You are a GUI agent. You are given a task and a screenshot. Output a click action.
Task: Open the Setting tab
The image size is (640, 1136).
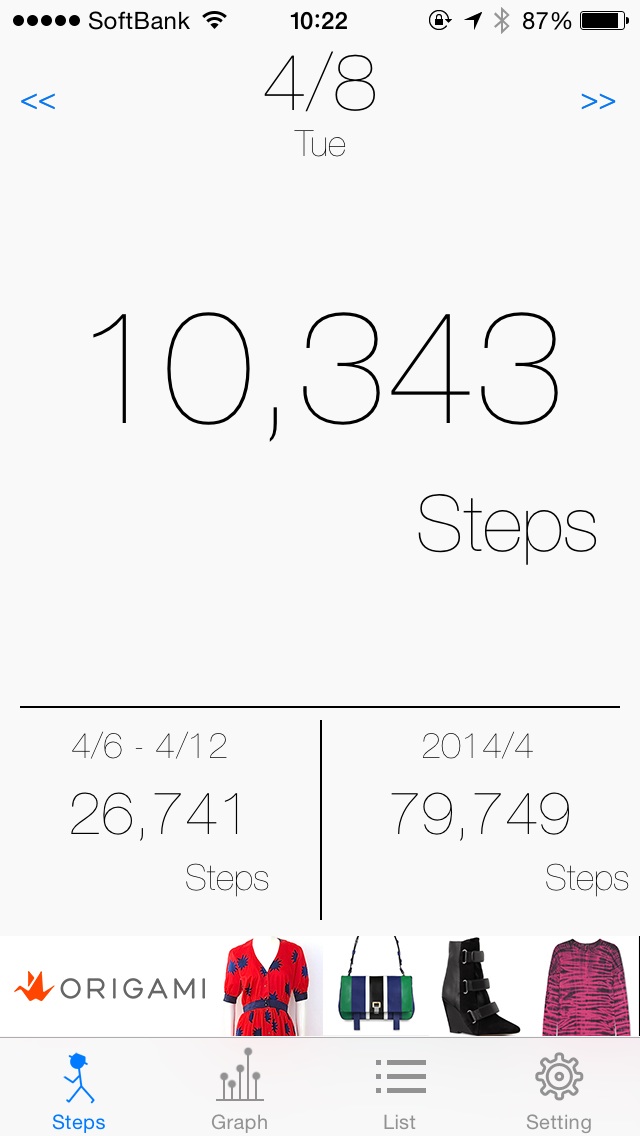click(559, 1089)
